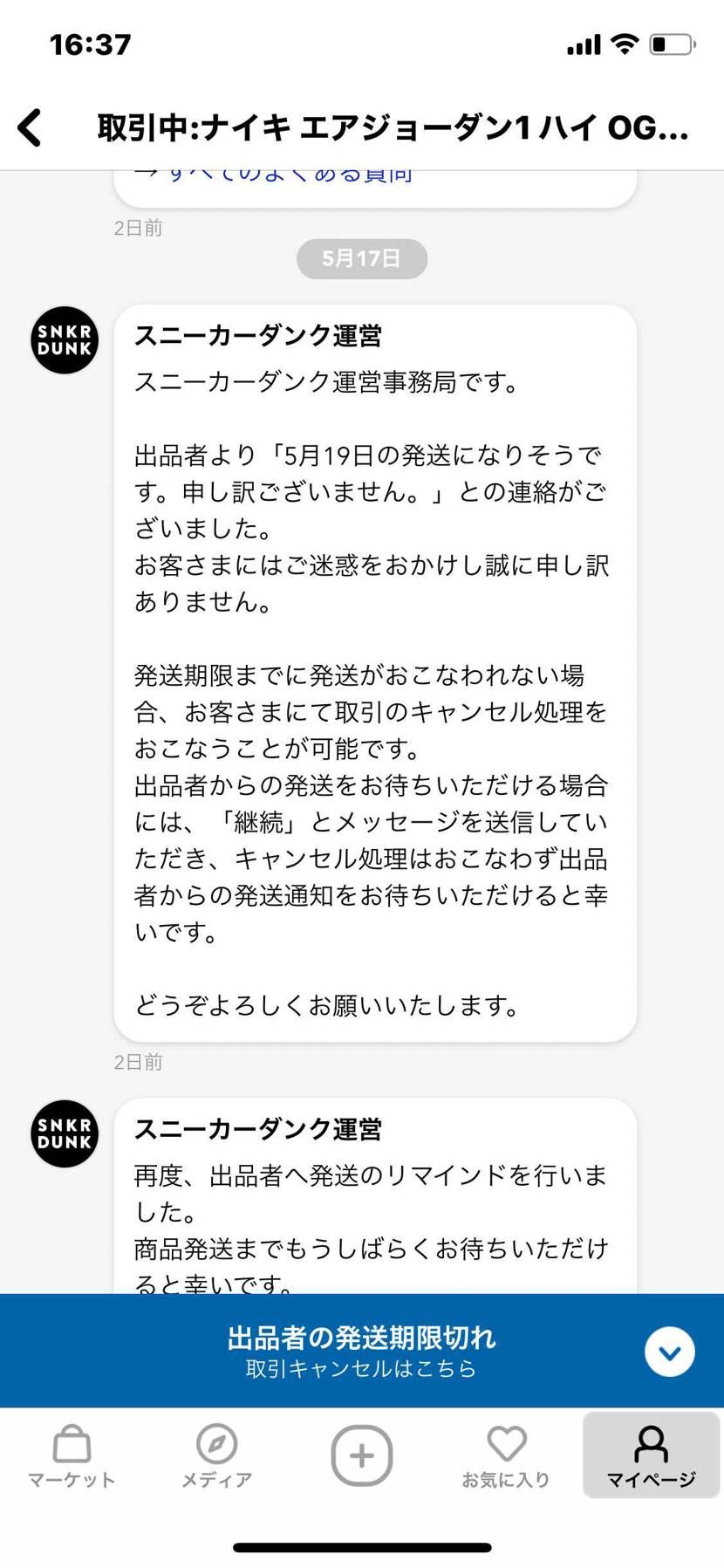Open 取引キャンセルはこちら cancellation link
The width and height of the screenshot is (724, 1568).
(x=361, y=1370)
